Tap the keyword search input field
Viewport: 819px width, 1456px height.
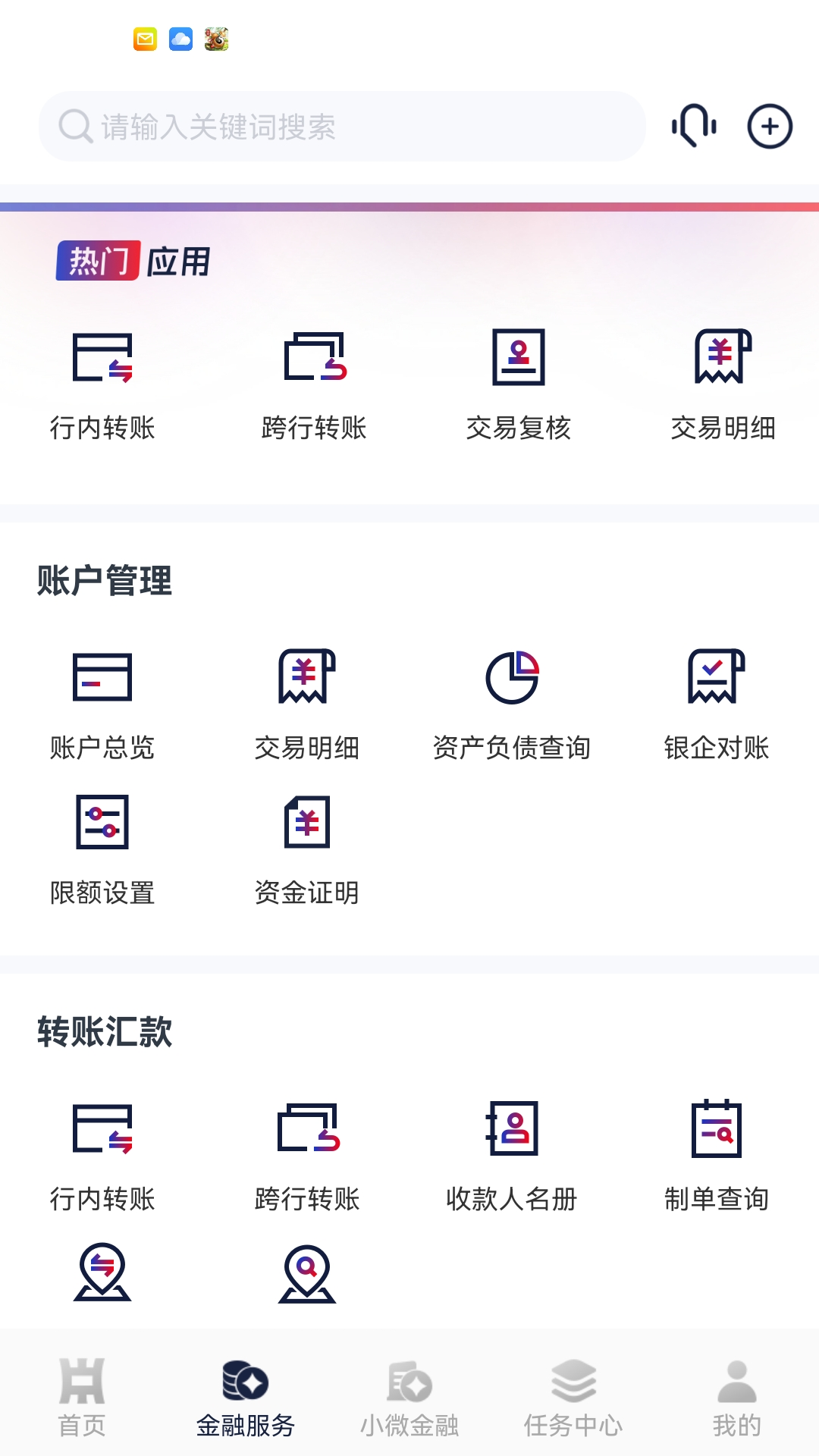pos(341,126)
